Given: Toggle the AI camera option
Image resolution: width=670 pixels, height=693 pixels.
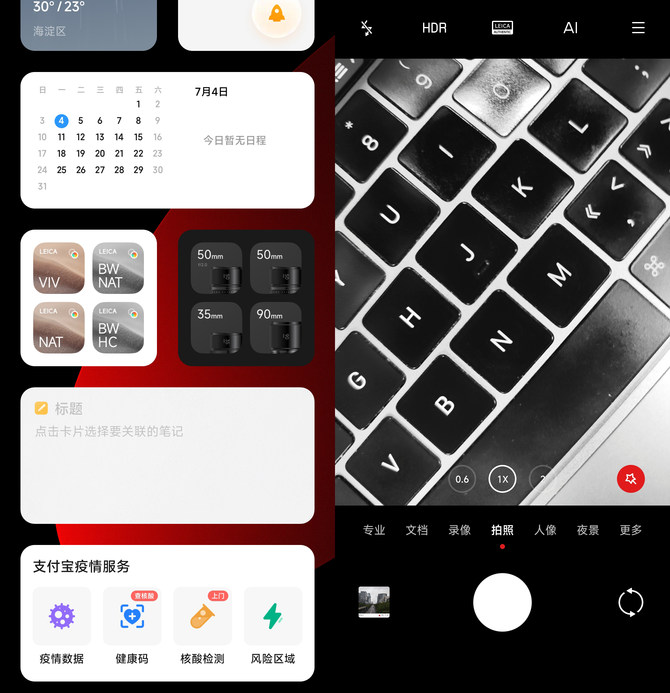Looking at the screenshot, I should (570, 28).
